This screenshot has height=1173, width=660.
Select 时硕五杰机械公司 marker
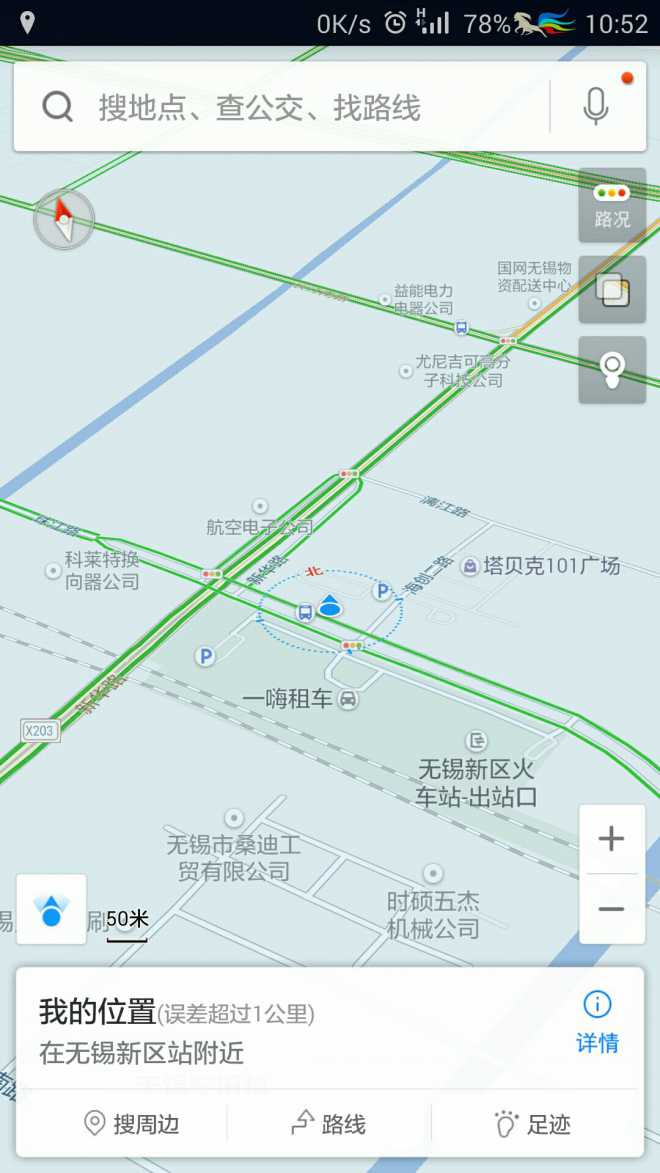pyautogui.click(x=433, y=903)
